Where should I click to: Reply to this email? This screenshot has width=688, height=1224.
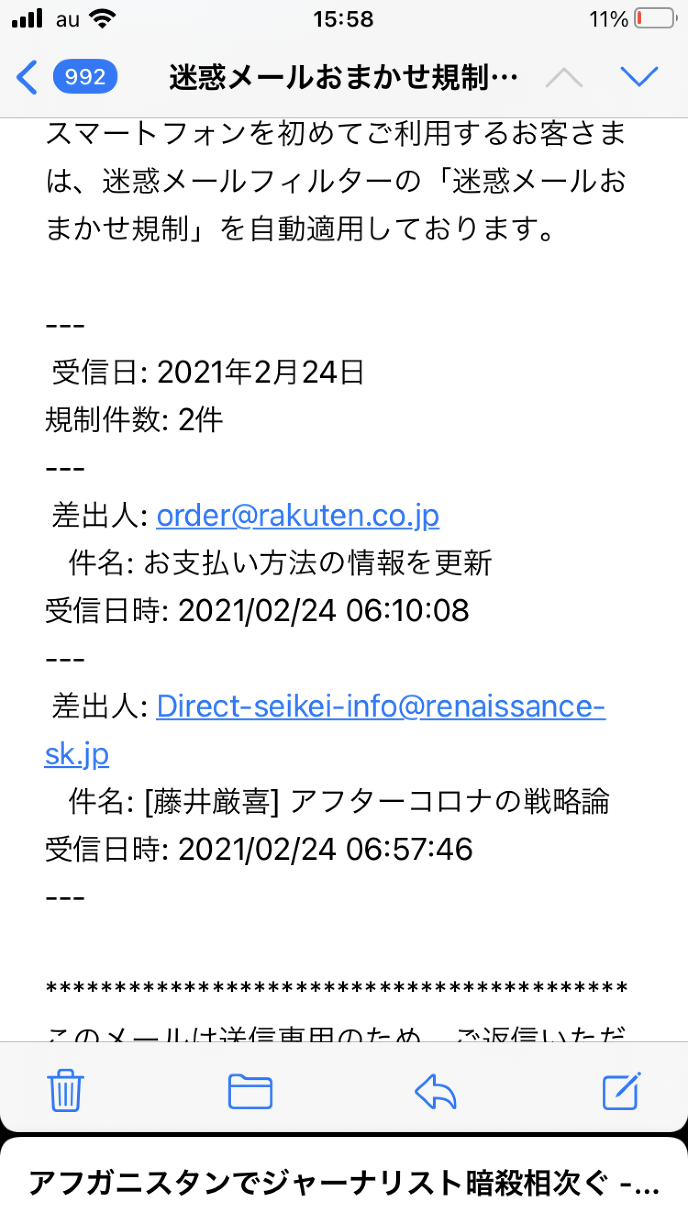(x=435, y=1091)
